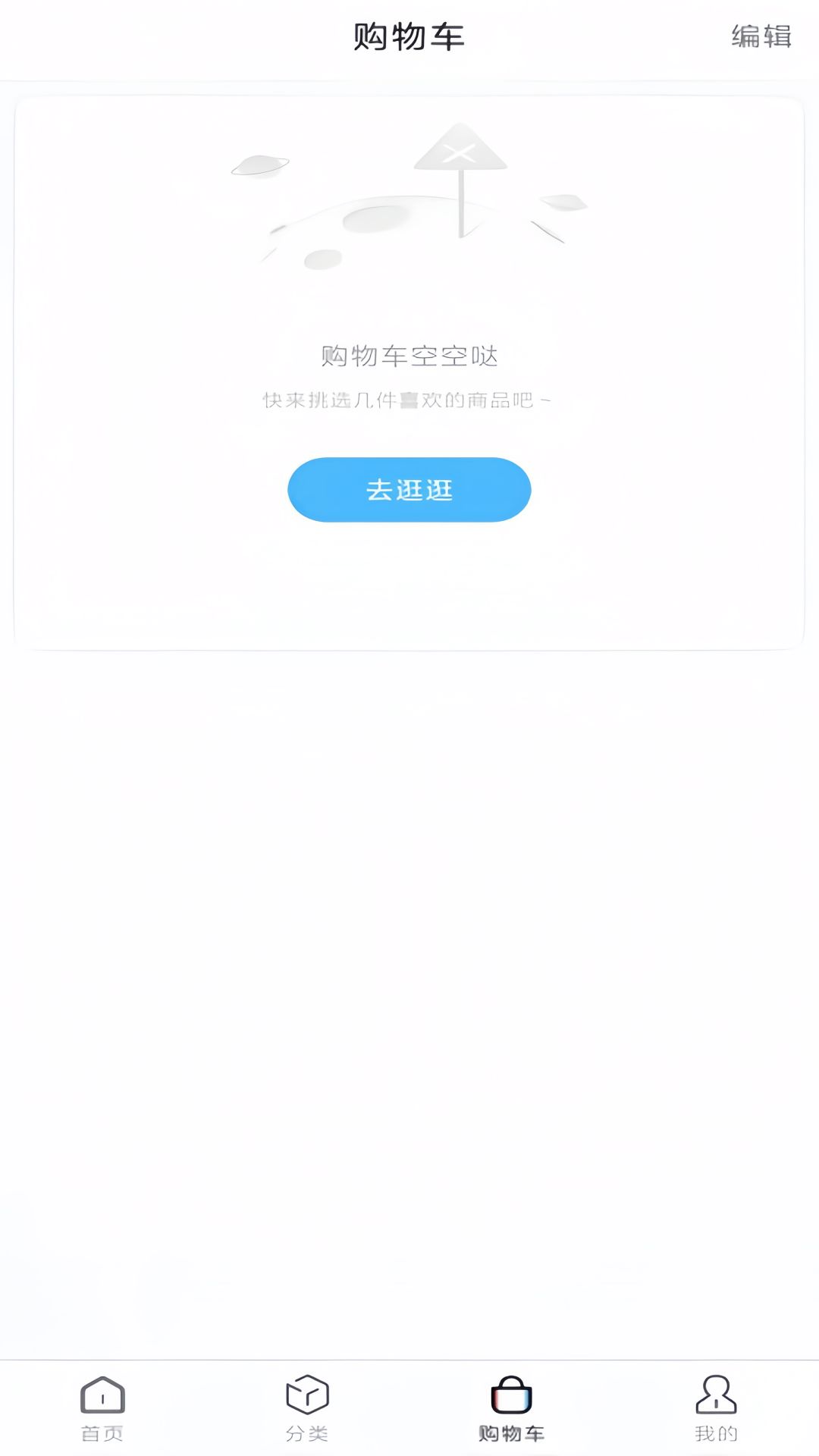Tap the blue 去逛逛 button
Screen dimensions: 819x1456
[409, 490]
